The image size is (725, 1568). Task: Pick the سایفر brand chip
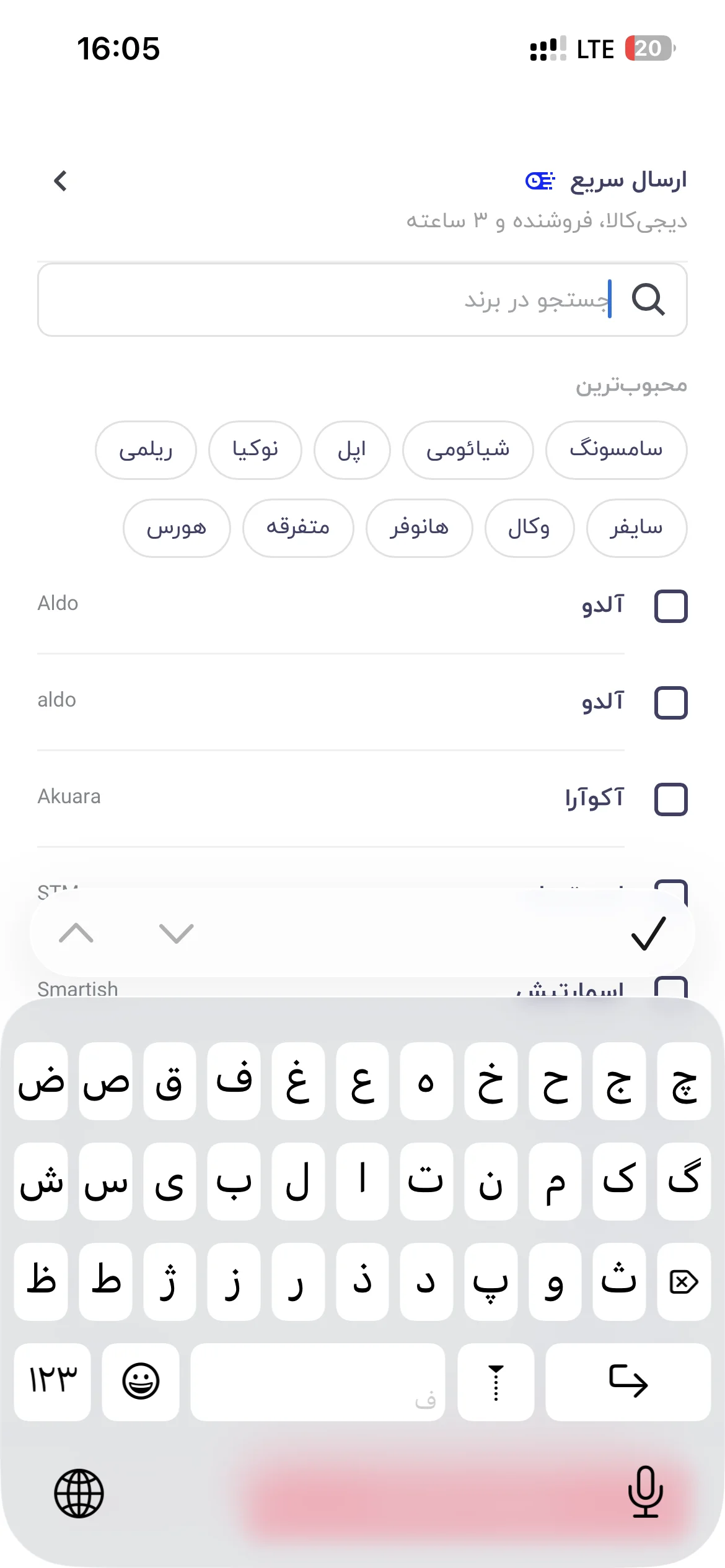coord(636,528)
